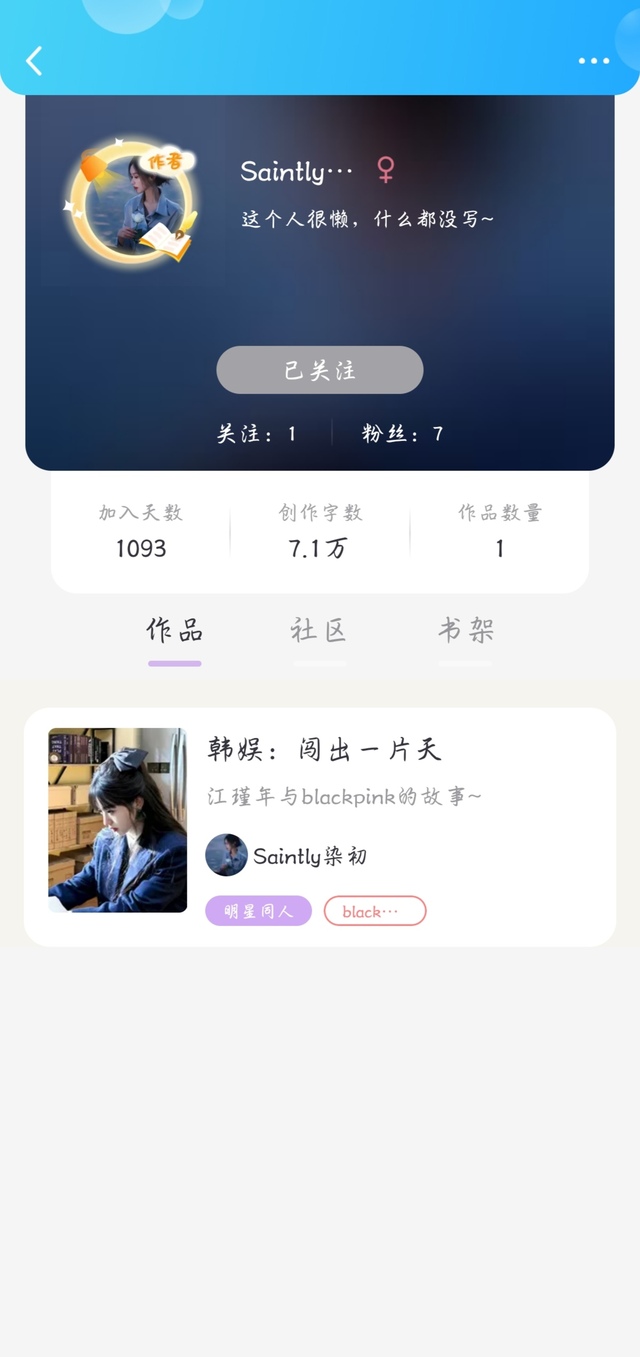Select the 明星同人 tag chip
This screenshot has height=1357, width=640.
[258, 911]
